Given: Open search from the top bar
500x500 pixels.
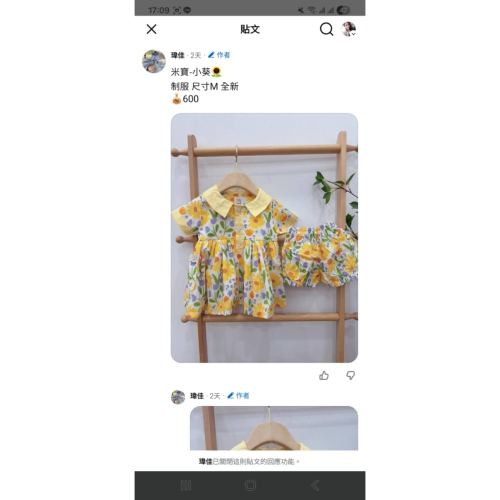Looking at the screenshot, I should click(326, 29).
